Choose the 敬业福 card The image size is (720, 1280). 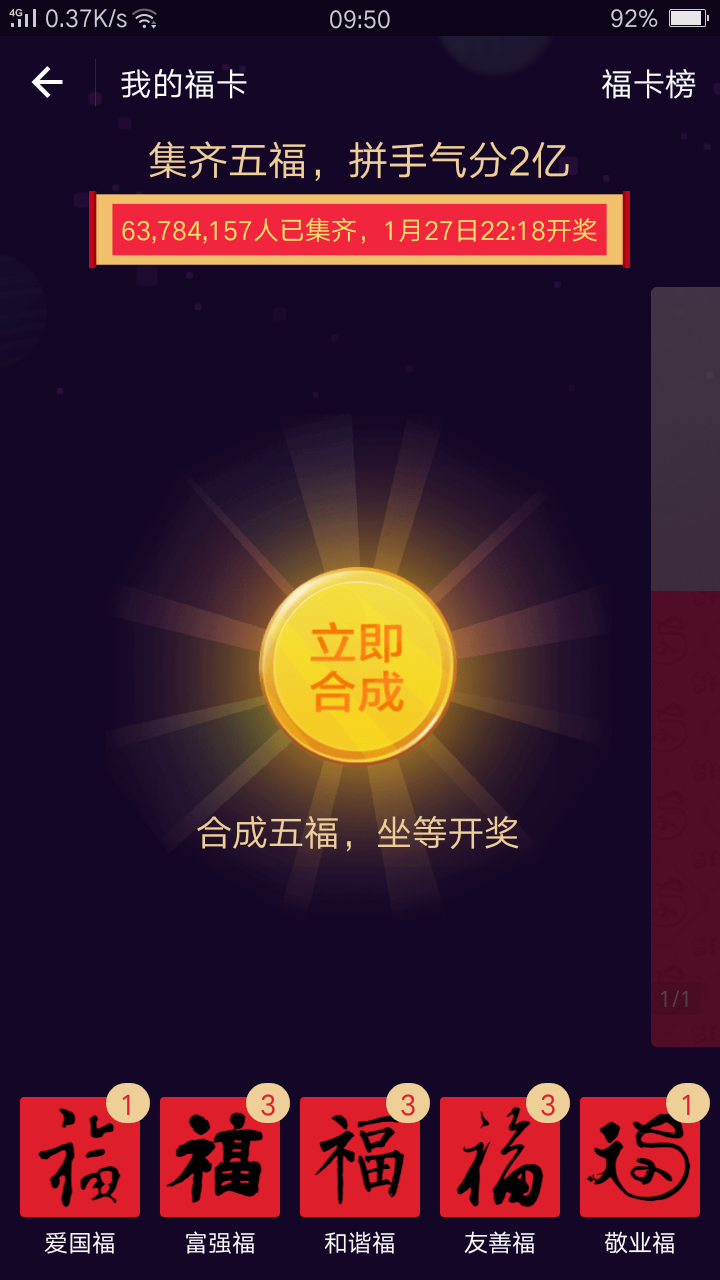640,1158
